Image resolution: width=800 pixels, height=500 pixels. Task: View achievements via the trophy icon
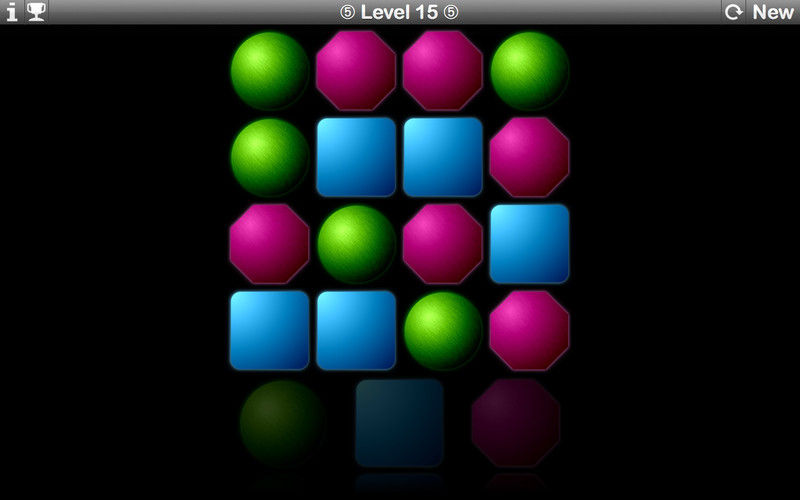(36, 12)
